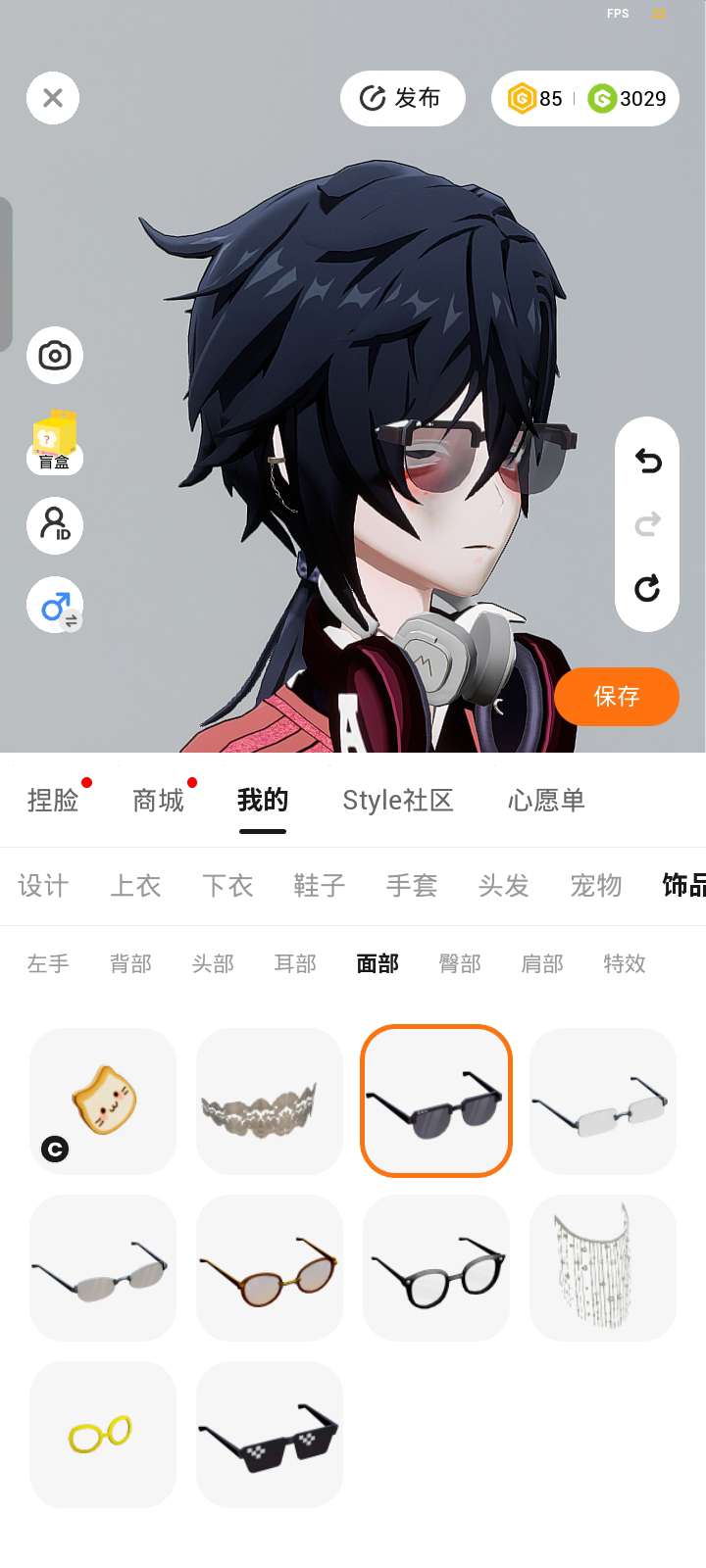Reset the avatar with the refresh icon
Screen dimensions: 706x1568
(647, 588)
